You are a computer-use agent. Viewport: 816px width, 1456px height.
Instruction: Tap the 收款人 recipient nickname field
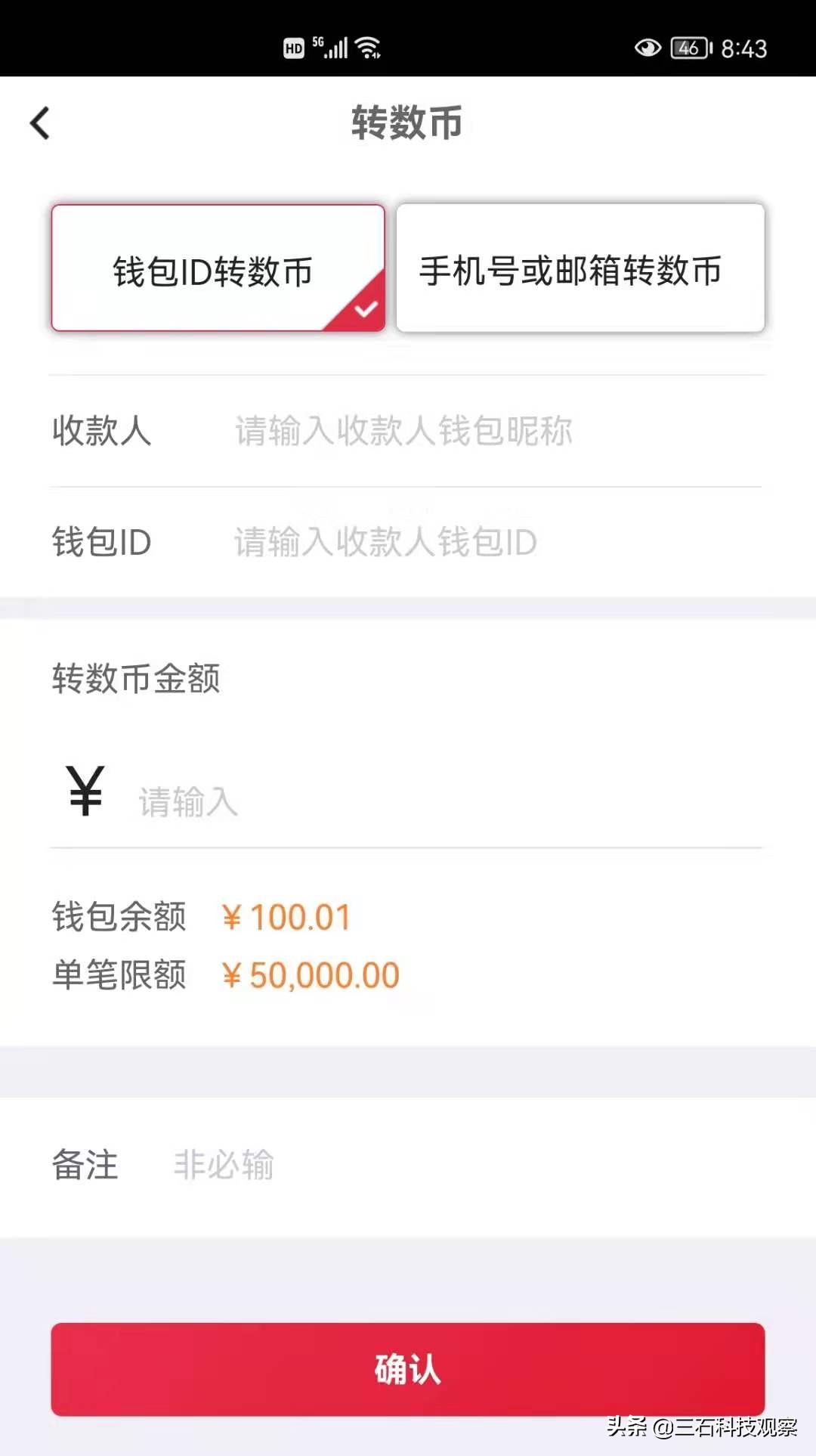point(400,431)
